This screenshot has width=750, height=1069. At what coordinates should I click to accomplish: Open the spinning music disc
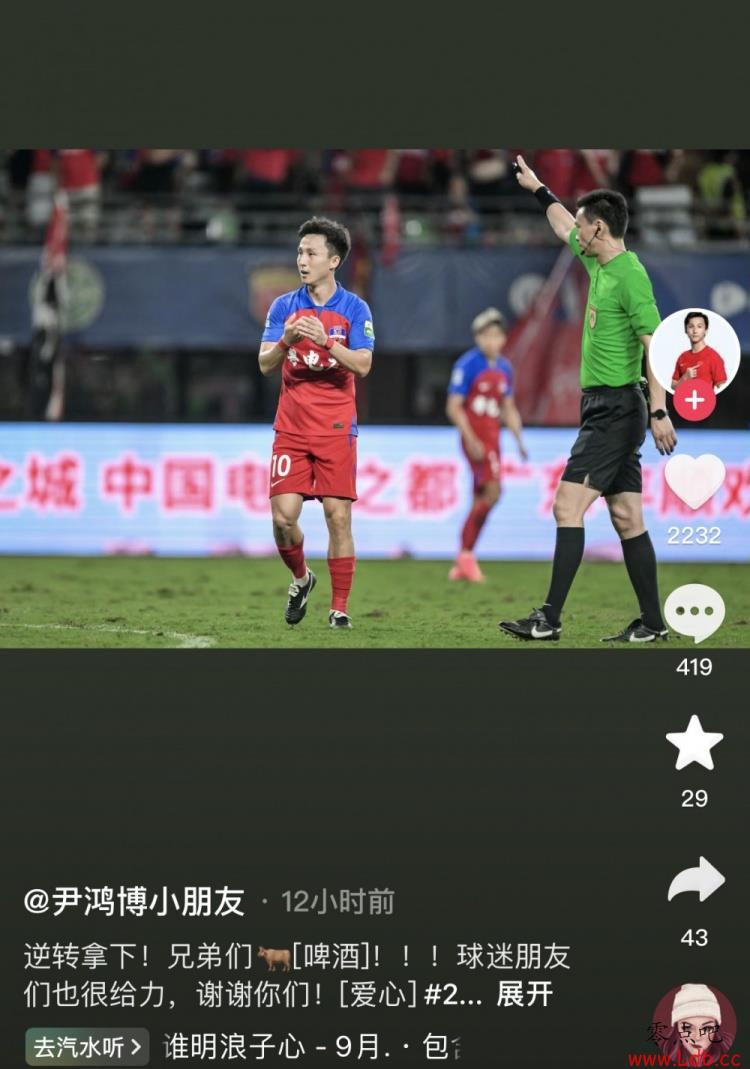click(x=694, y=1025)
